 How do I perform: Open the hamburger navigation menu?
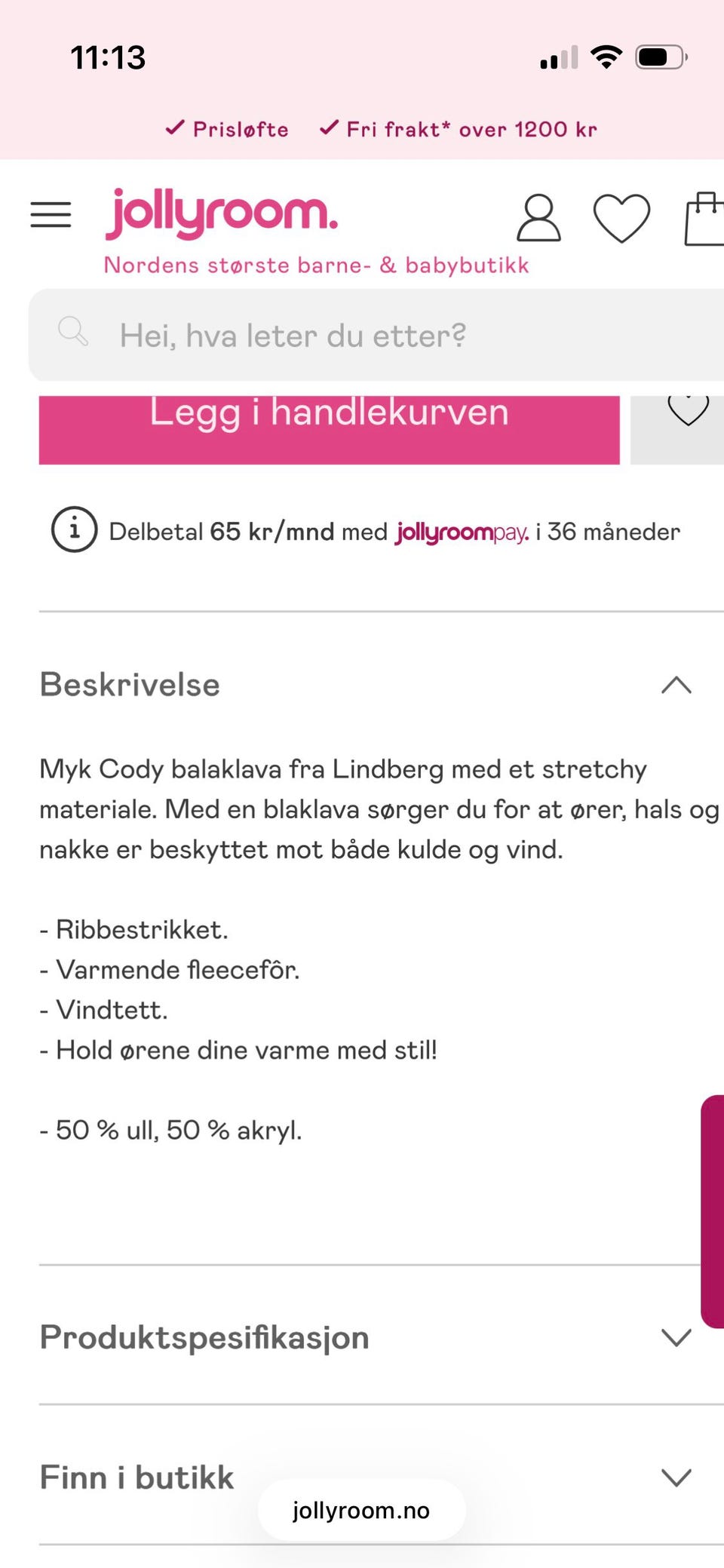pyautogui.click(x=51, y=215)
